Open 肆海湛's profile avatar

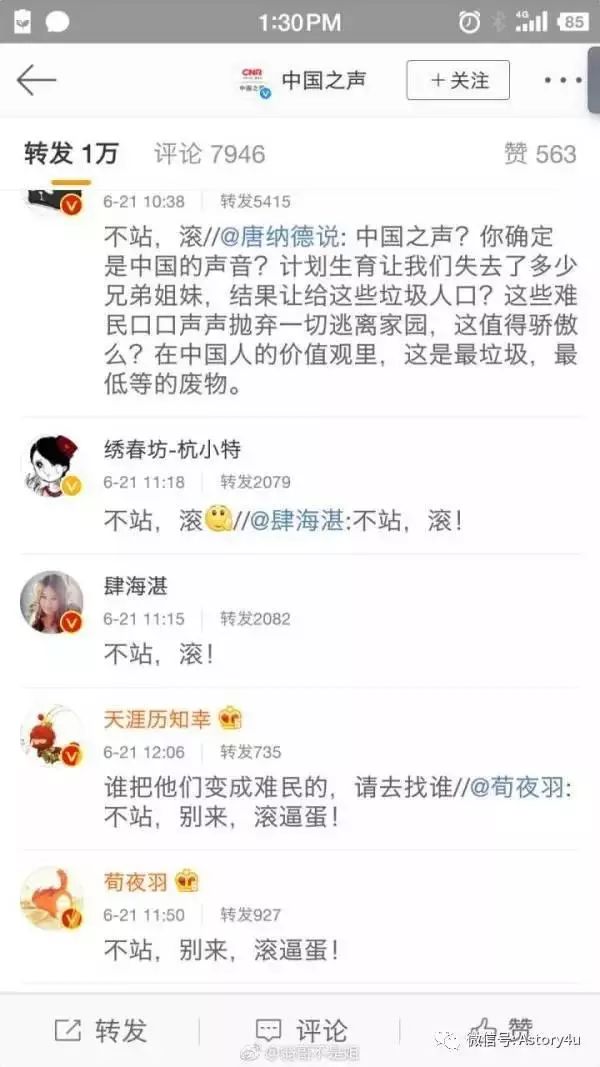coord(51,602)
